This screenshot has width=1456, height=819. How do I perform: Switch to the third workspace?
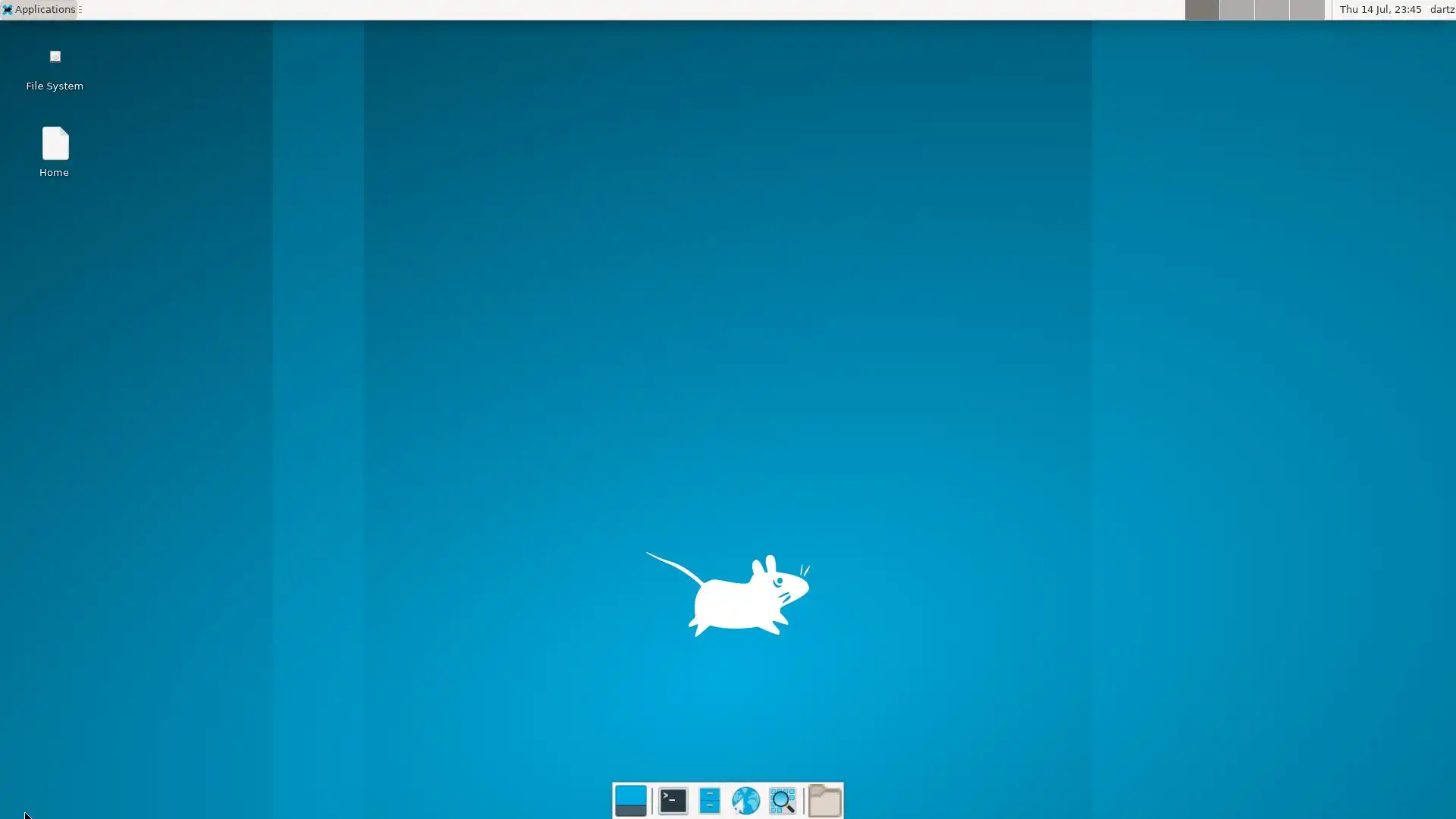pyautogui.click(x=1272, y=9)
